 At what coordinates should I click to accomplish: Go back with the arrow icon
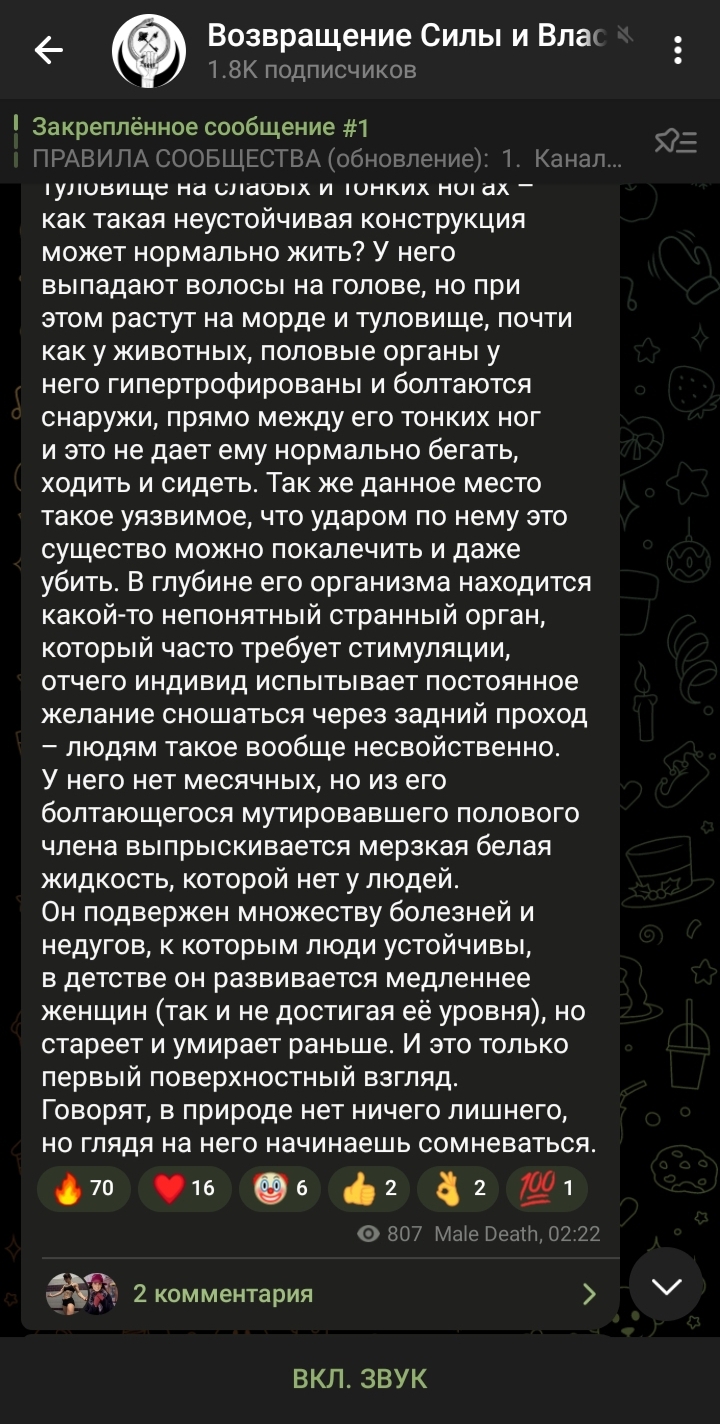(48, 51)
